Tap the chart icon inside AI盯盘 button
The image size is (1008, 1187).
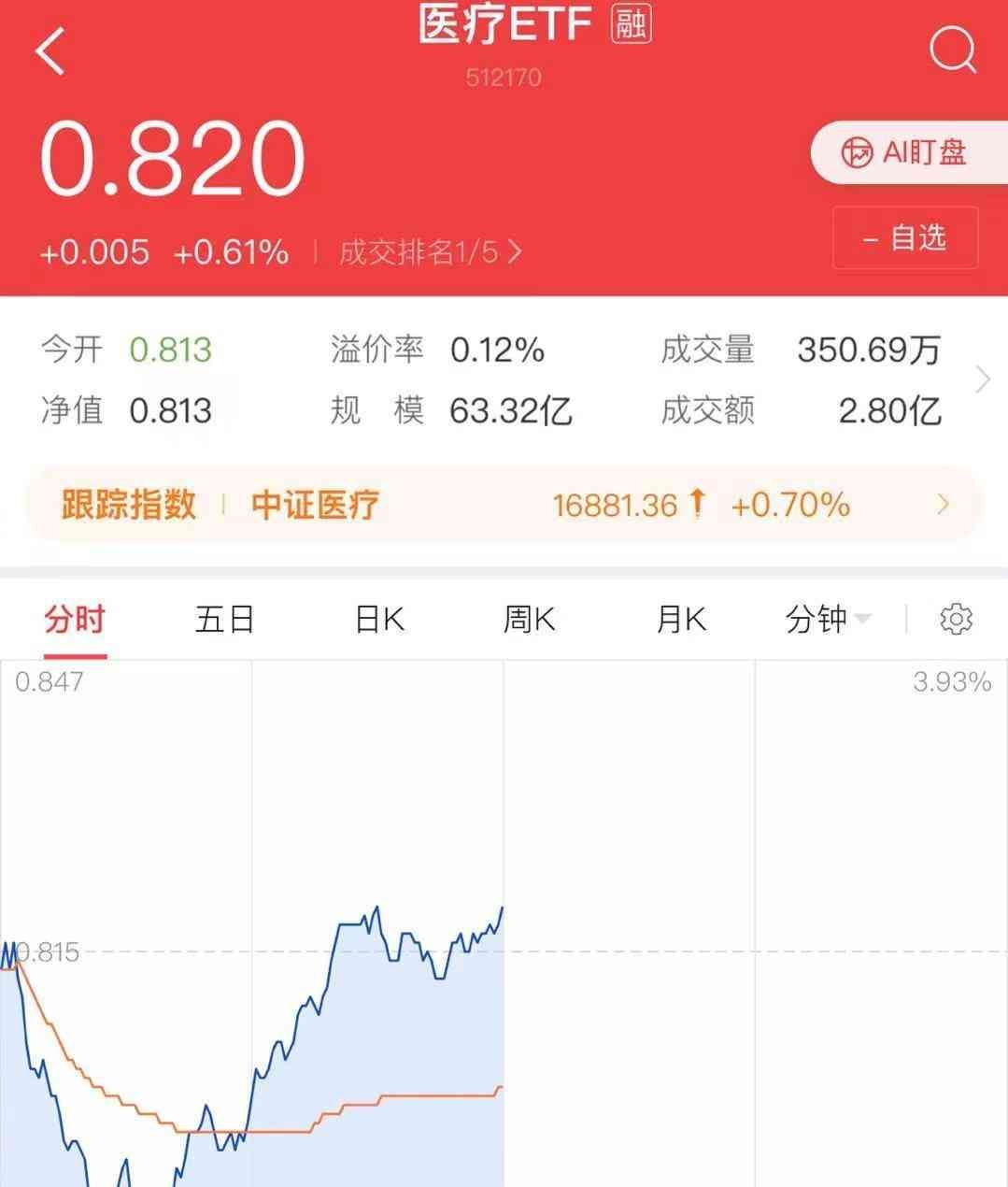tap(857, 150)
